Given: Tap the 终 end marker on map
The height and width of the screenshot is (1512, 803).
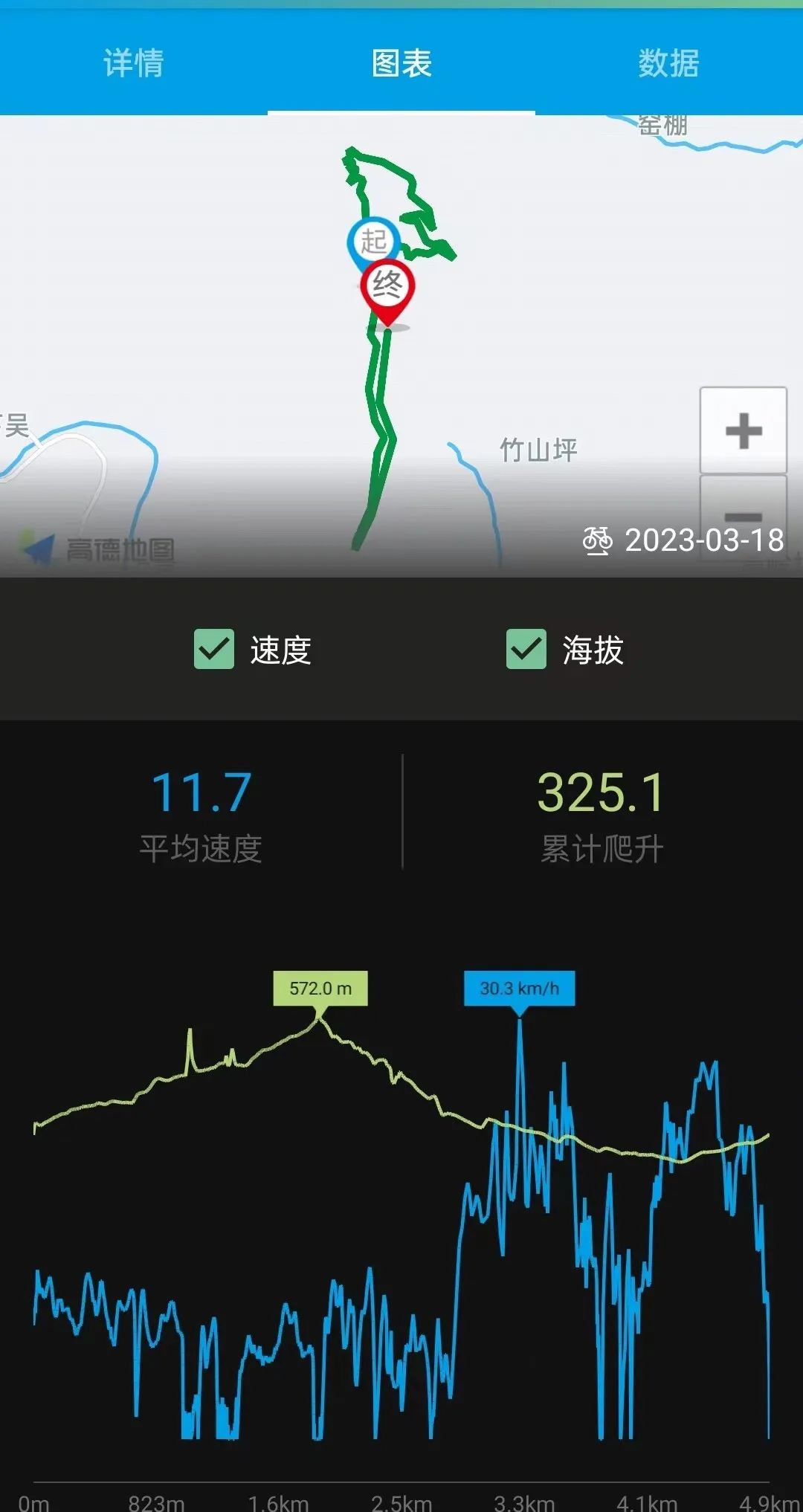Looking at the screenshot, I should point(387,286).
